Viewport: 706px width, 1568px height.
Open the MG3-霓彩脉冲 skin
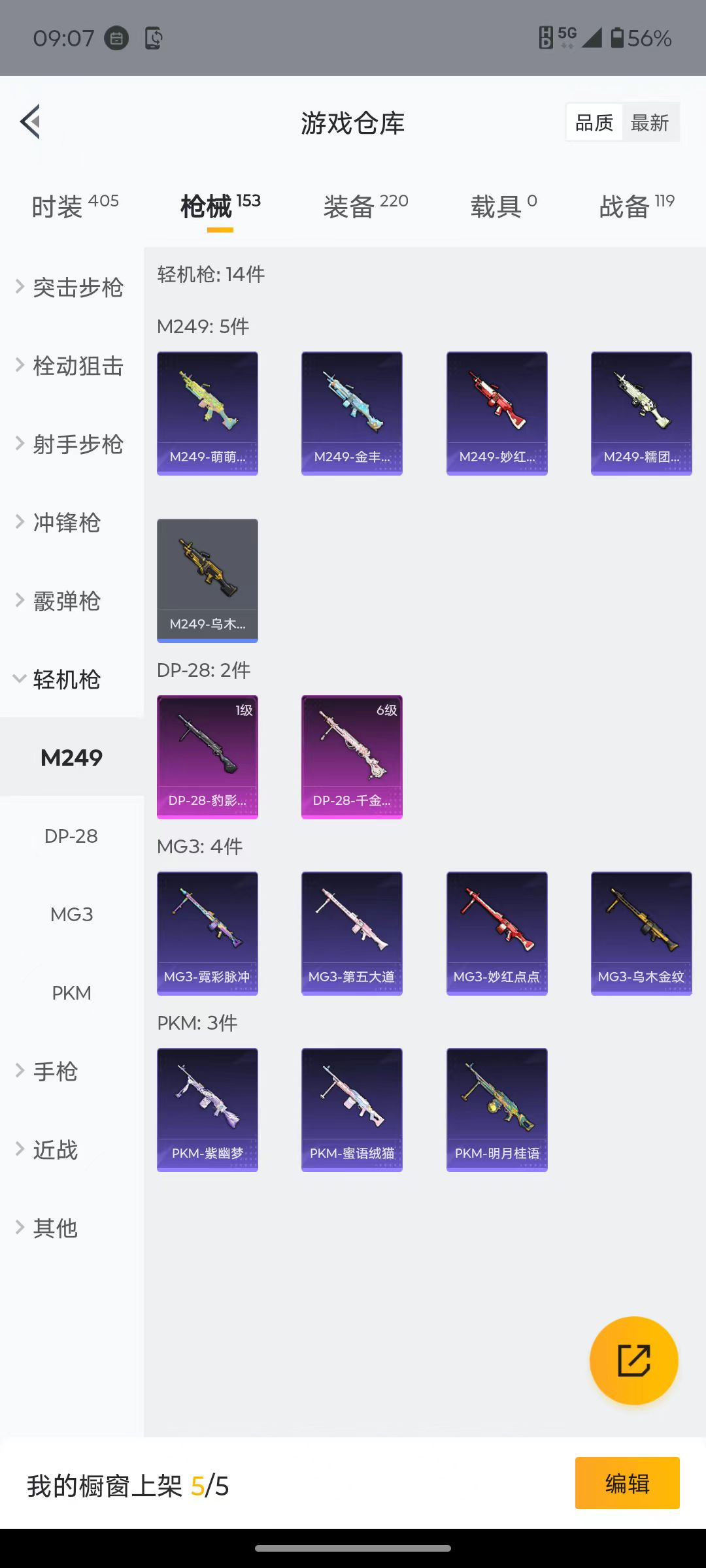pyautogui.click(x=207, y=933)
